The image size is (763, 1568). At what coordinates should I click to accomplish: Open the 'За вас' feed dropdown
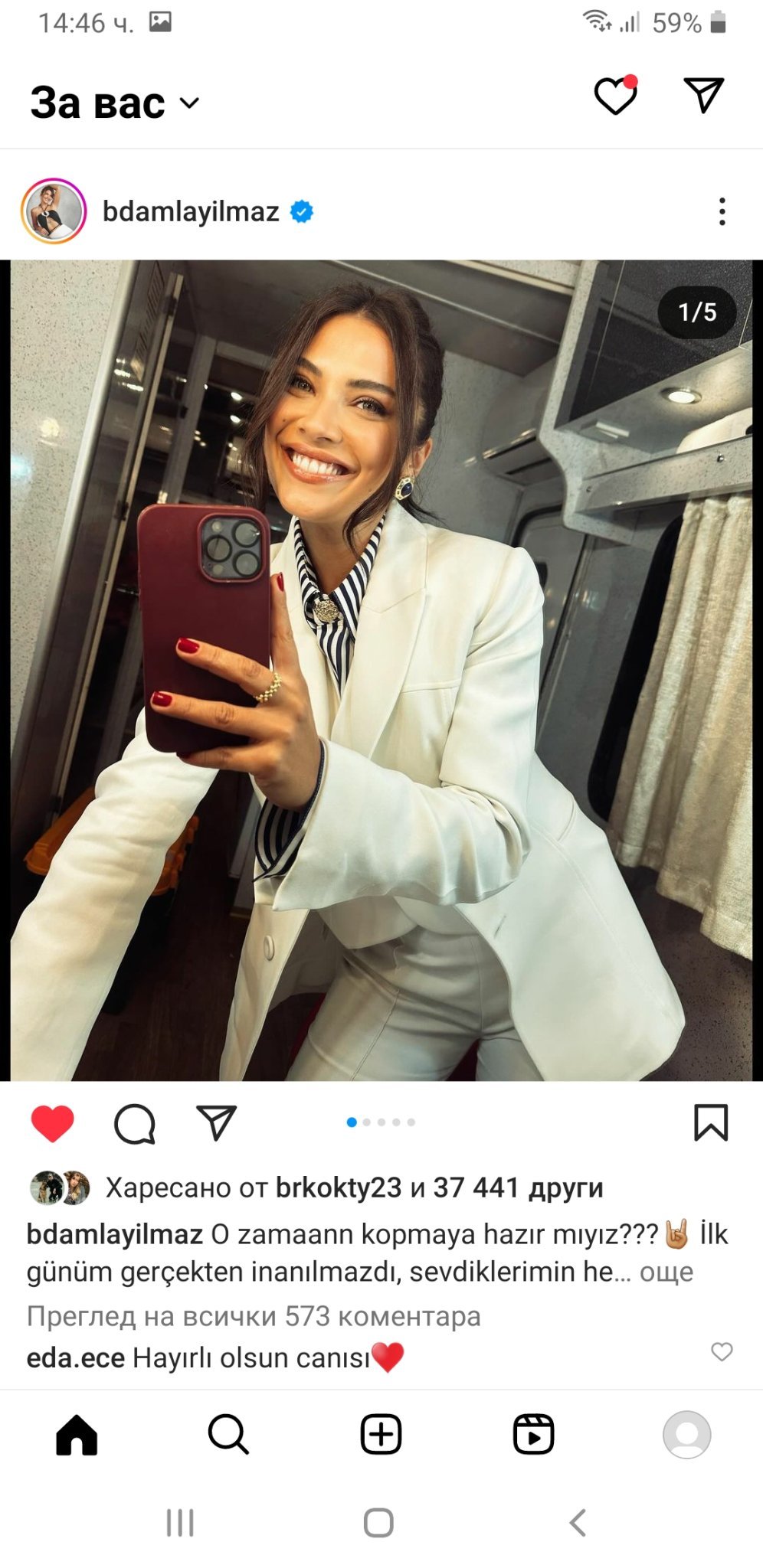click(x=115, y=103)
